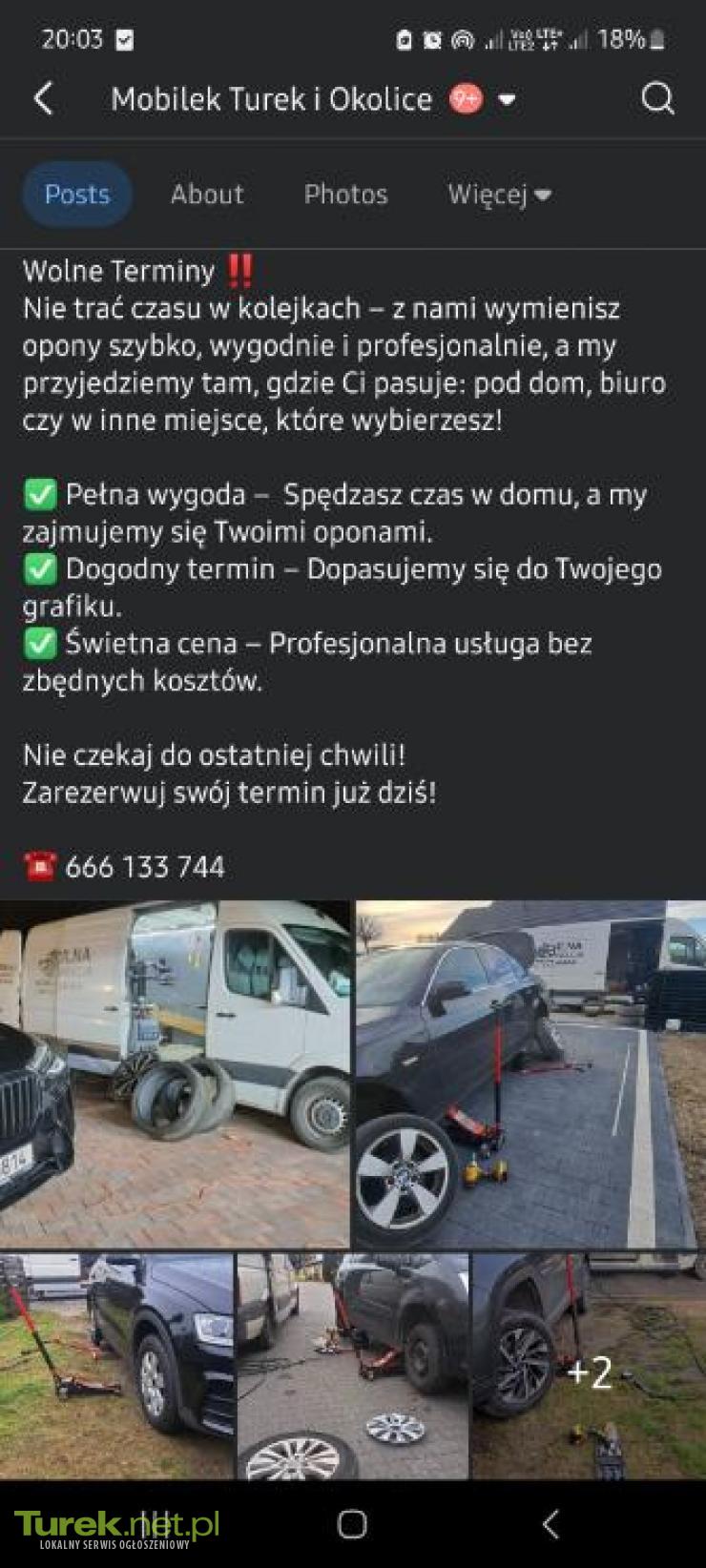This screenshot has width=706, height=1568.
Task: Open the photo of car on jack
Action: pos(530,1073)
